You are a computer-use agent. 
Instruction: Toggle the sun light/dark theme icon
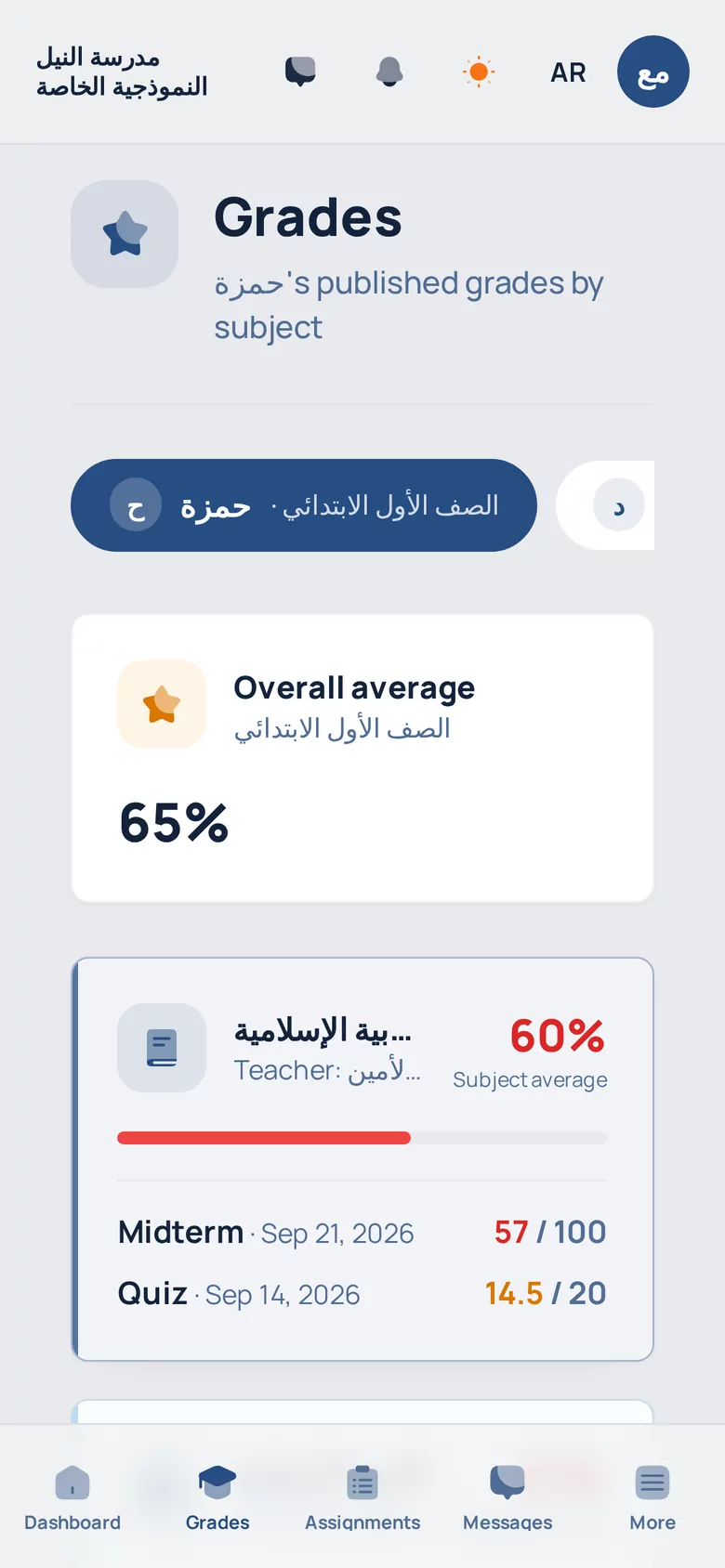coord(479,72)
